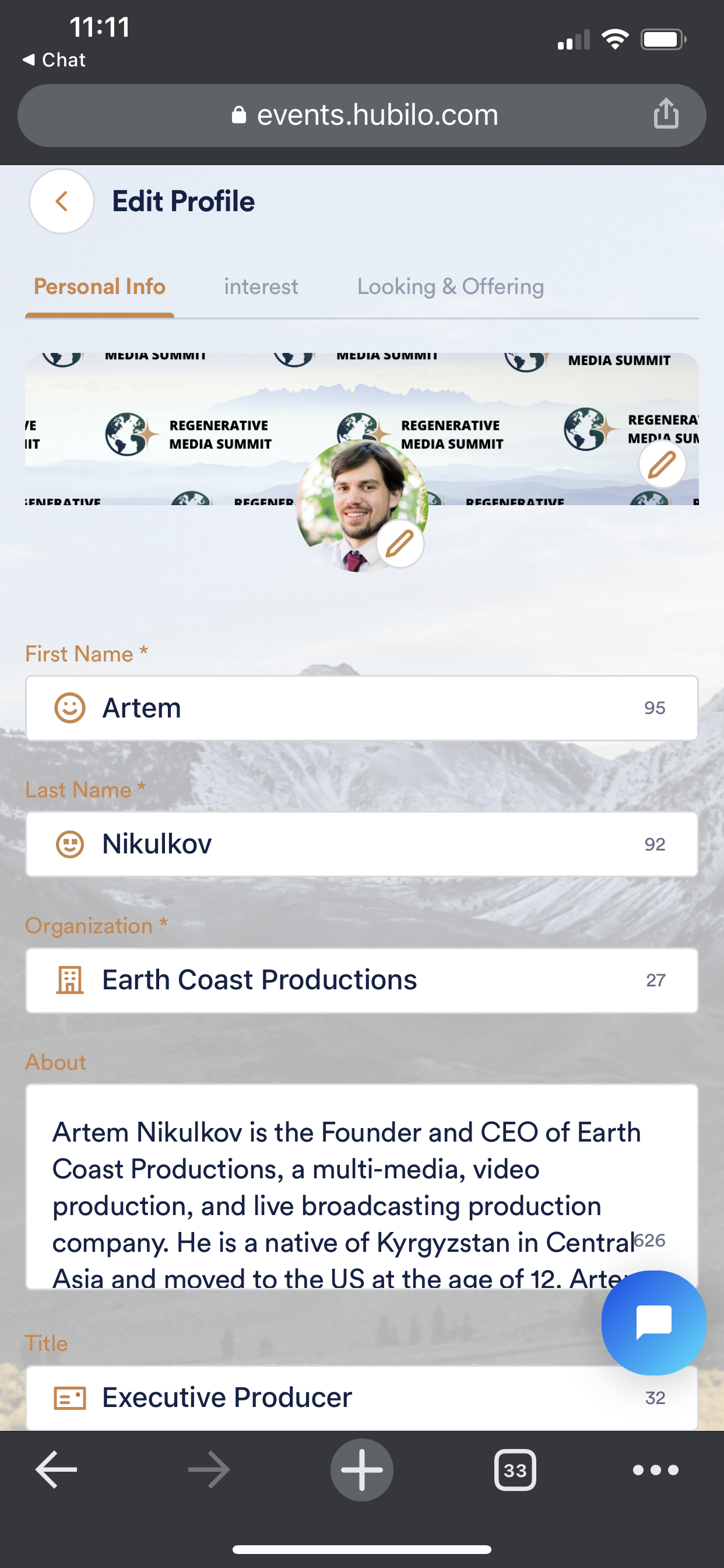The width and height of the screenshot is (724, 1568).
Task: Open a new browser tab
Action: (361, 1469)
